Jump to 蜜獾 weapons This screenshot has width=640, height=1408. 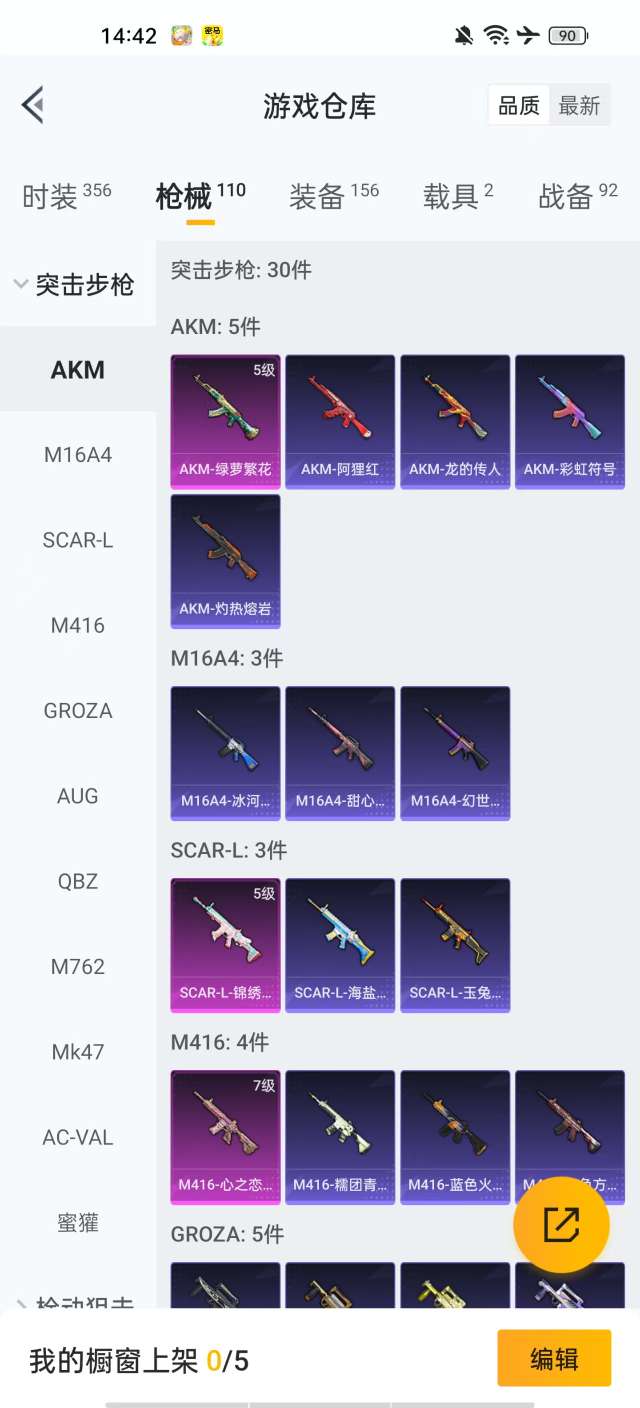pyautogui.click(x=78, y=1222)
